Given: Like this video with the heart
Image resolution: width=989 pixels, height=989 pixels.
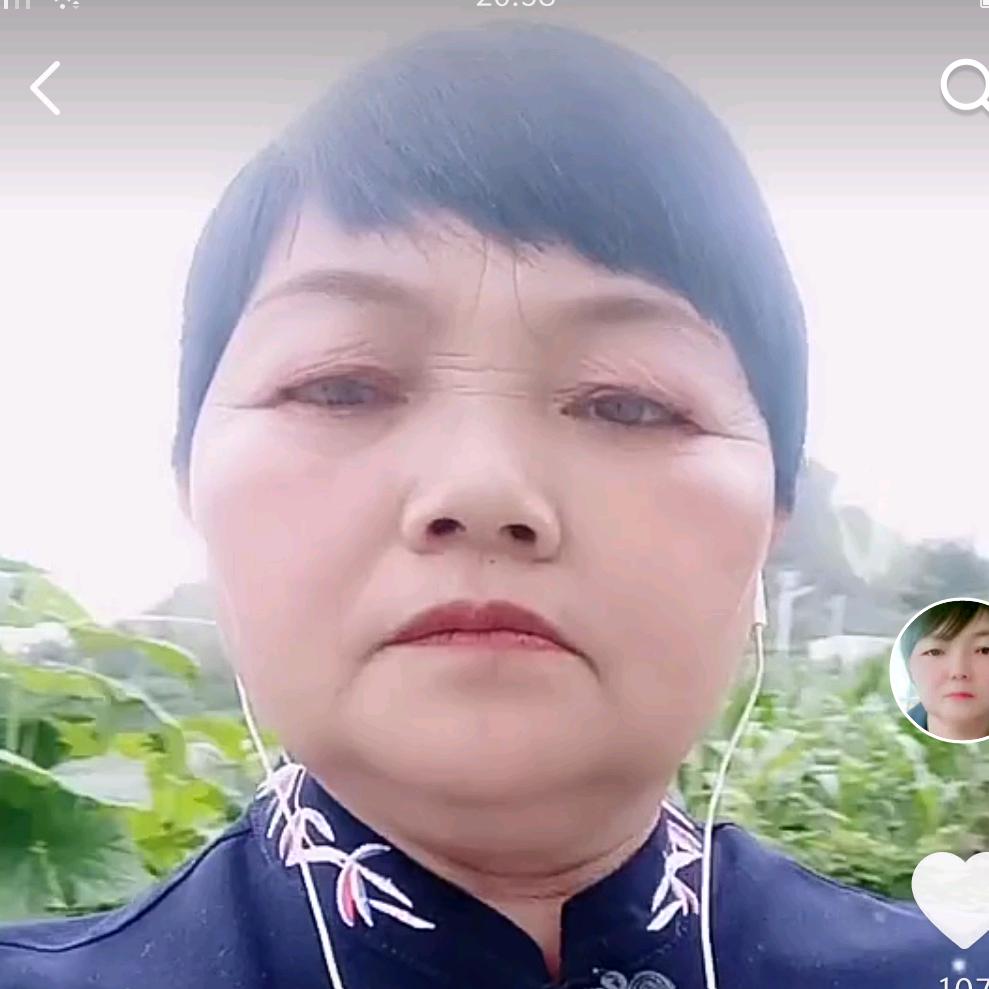Looking at the screenshot, I should [x=953, y=897].
